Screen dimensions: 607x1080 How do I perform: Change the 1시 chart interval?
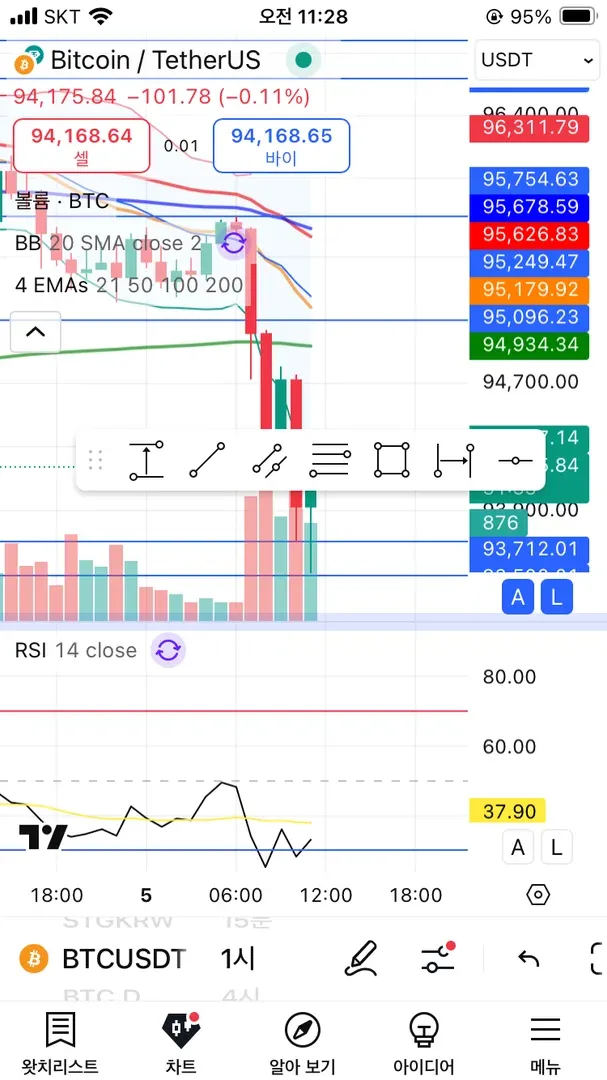(x=238, y=960)
